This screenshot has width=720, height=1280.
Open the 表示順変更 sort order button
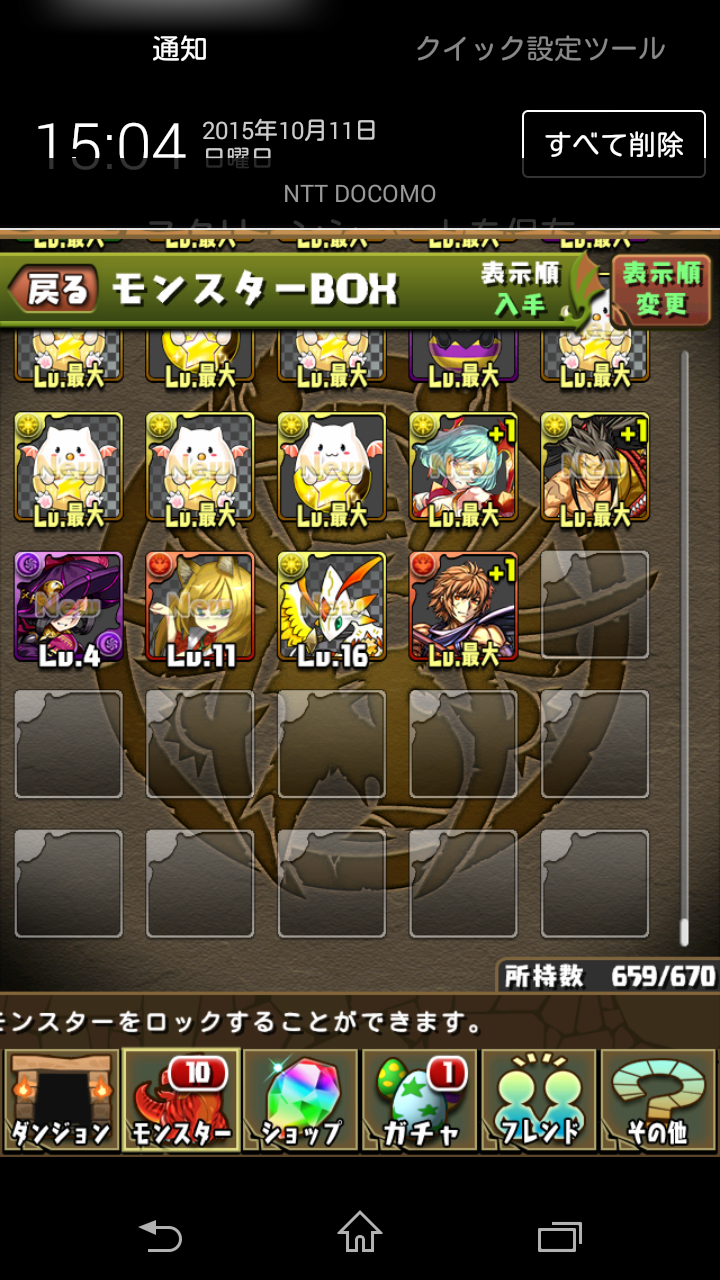661,290
